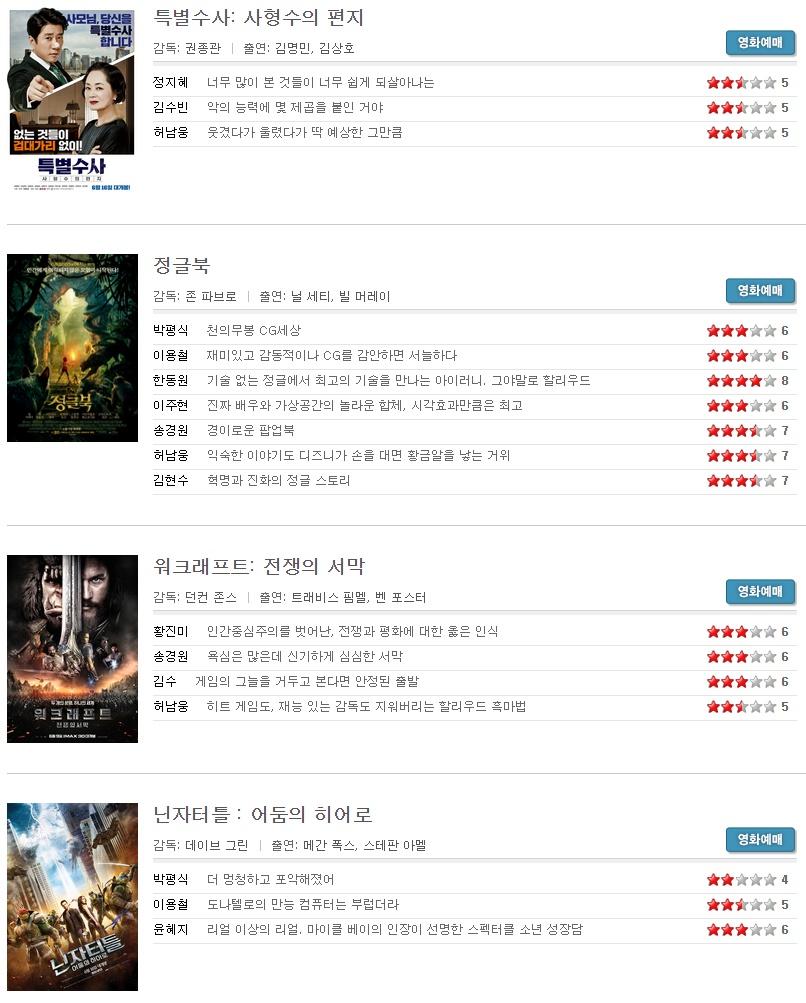Select the title 닌자터틀 : 어둠의 히어로

[x=262, y=814]
